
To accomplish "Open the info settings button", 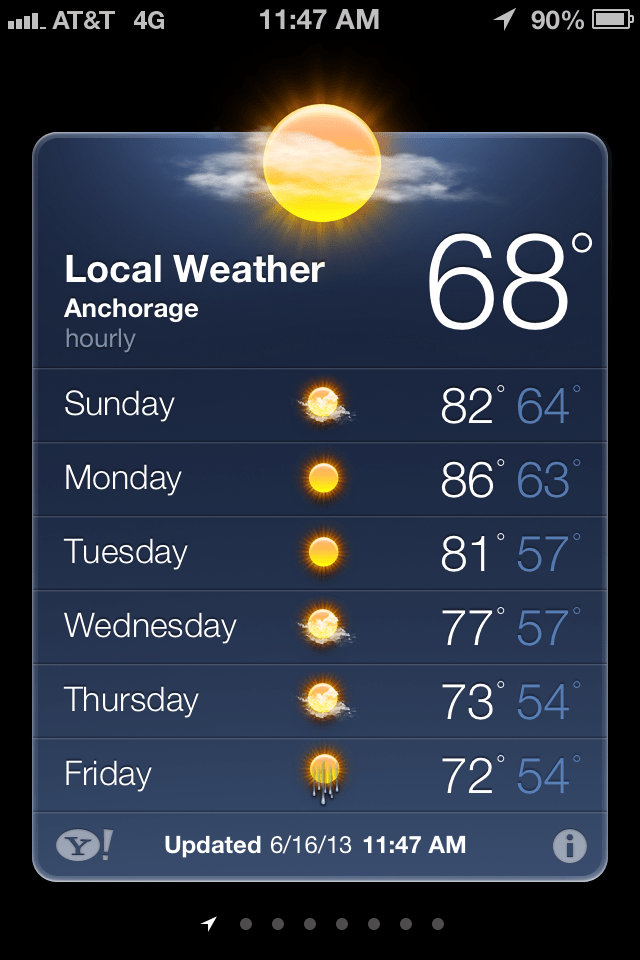I will point(569,846).
